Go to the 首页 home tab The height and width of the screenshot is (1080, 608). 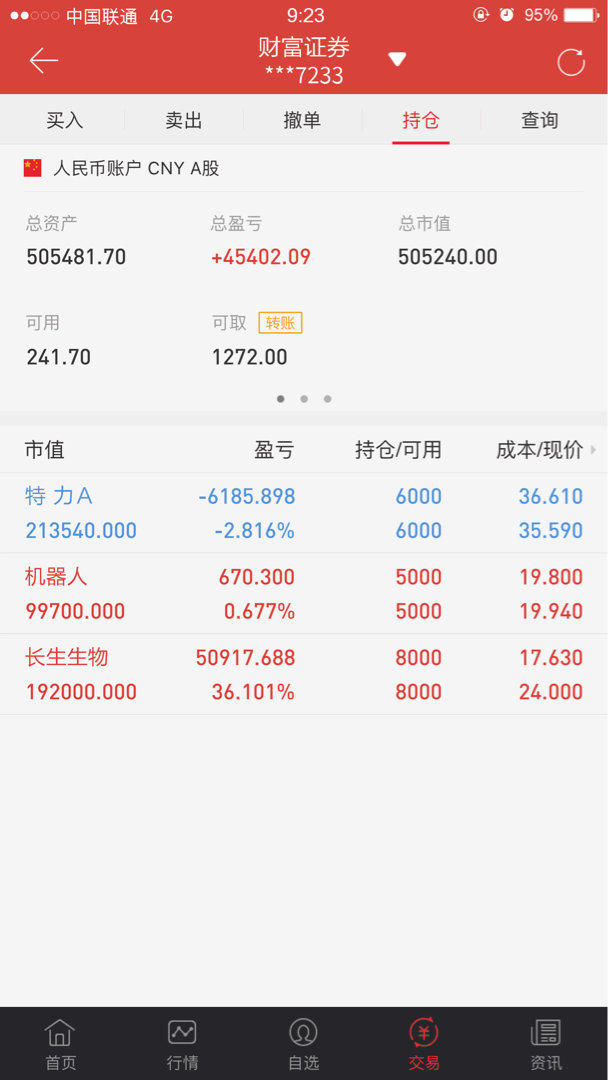(60, 1044)
